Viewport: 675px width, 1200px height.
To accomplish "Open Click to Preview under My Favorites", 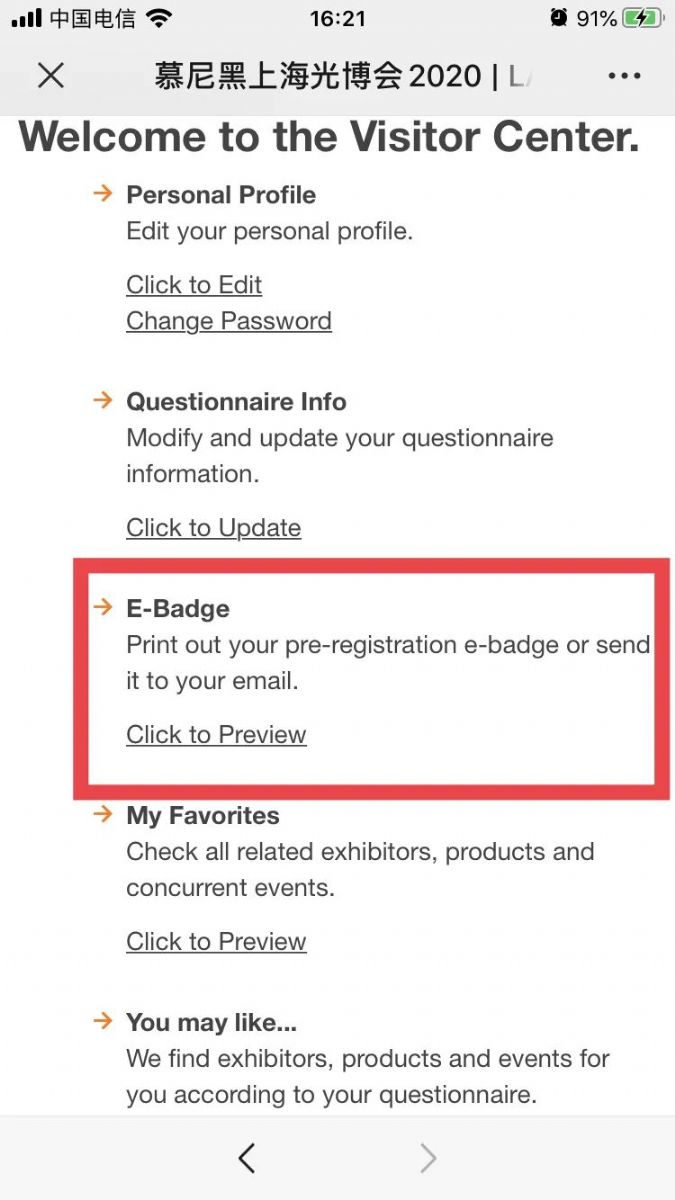I will (216, 942).
